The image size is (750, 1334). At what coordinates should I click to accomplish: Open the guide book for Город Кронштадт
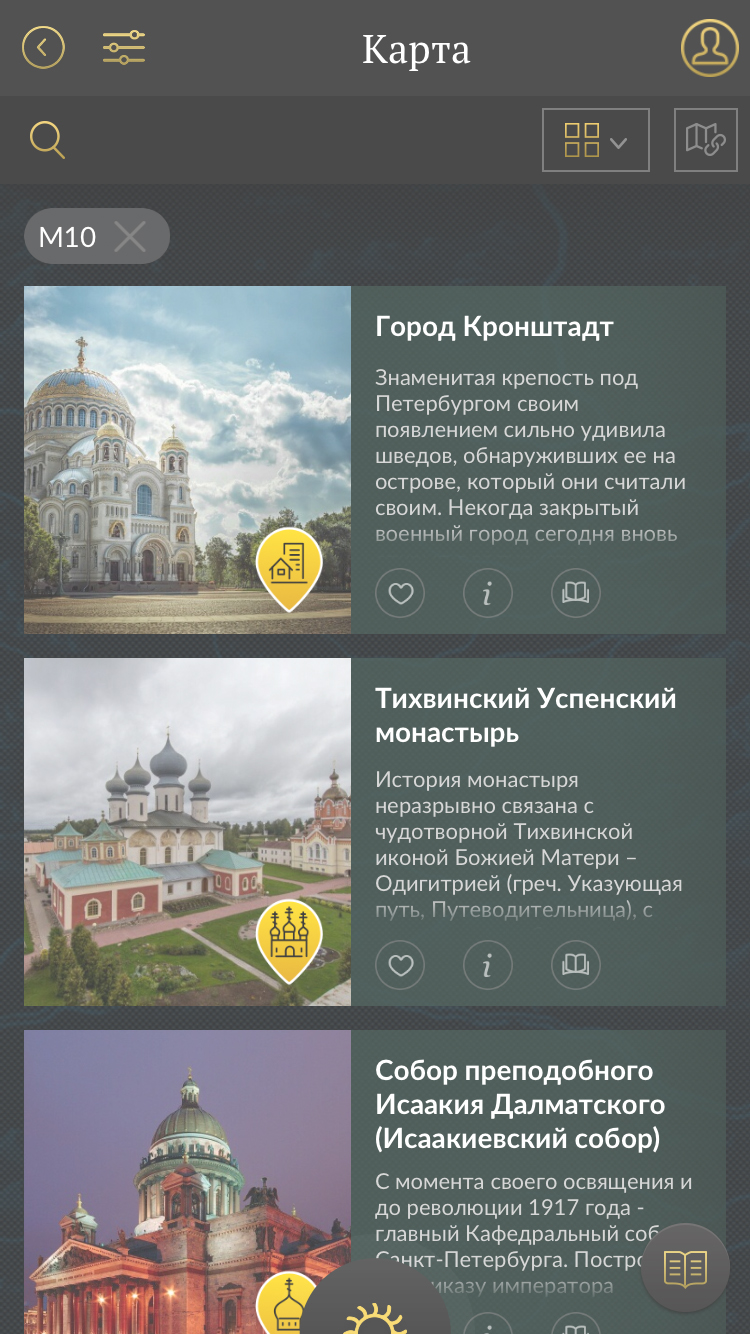576,593
